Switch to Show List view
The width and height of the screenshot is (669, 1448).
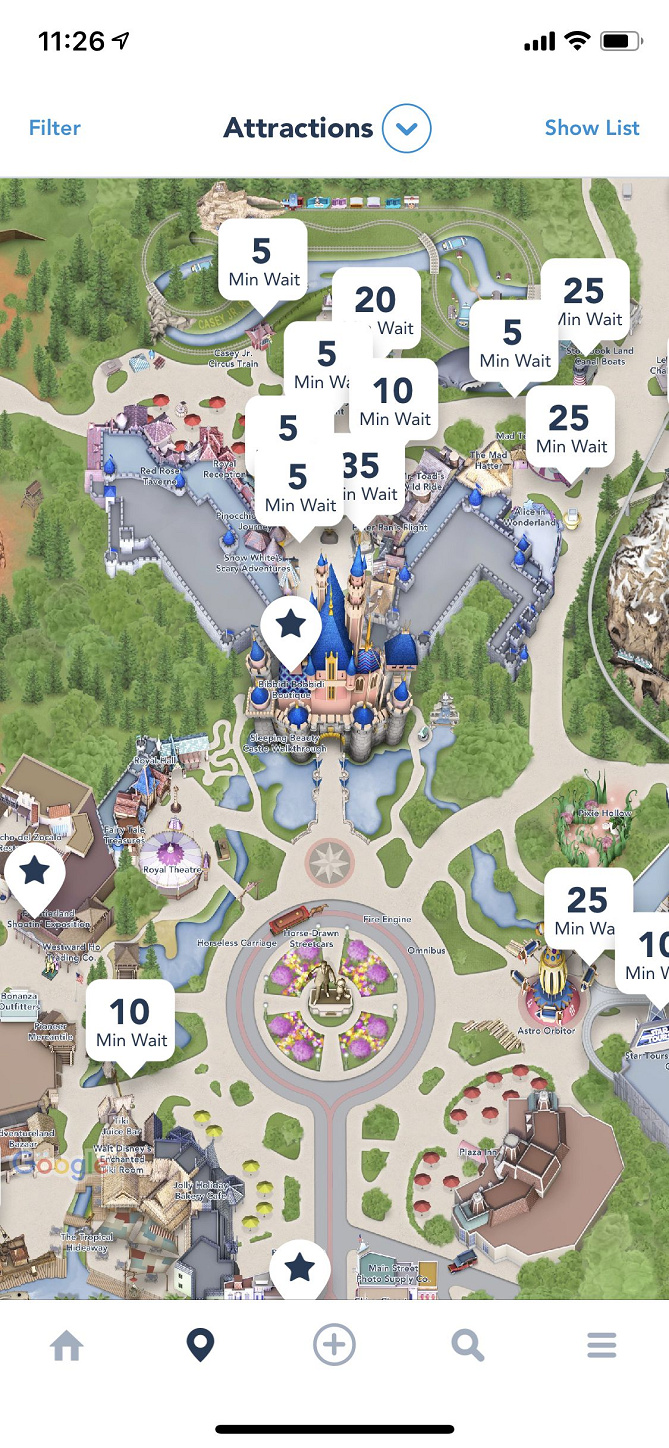click(x=591, y=128)
